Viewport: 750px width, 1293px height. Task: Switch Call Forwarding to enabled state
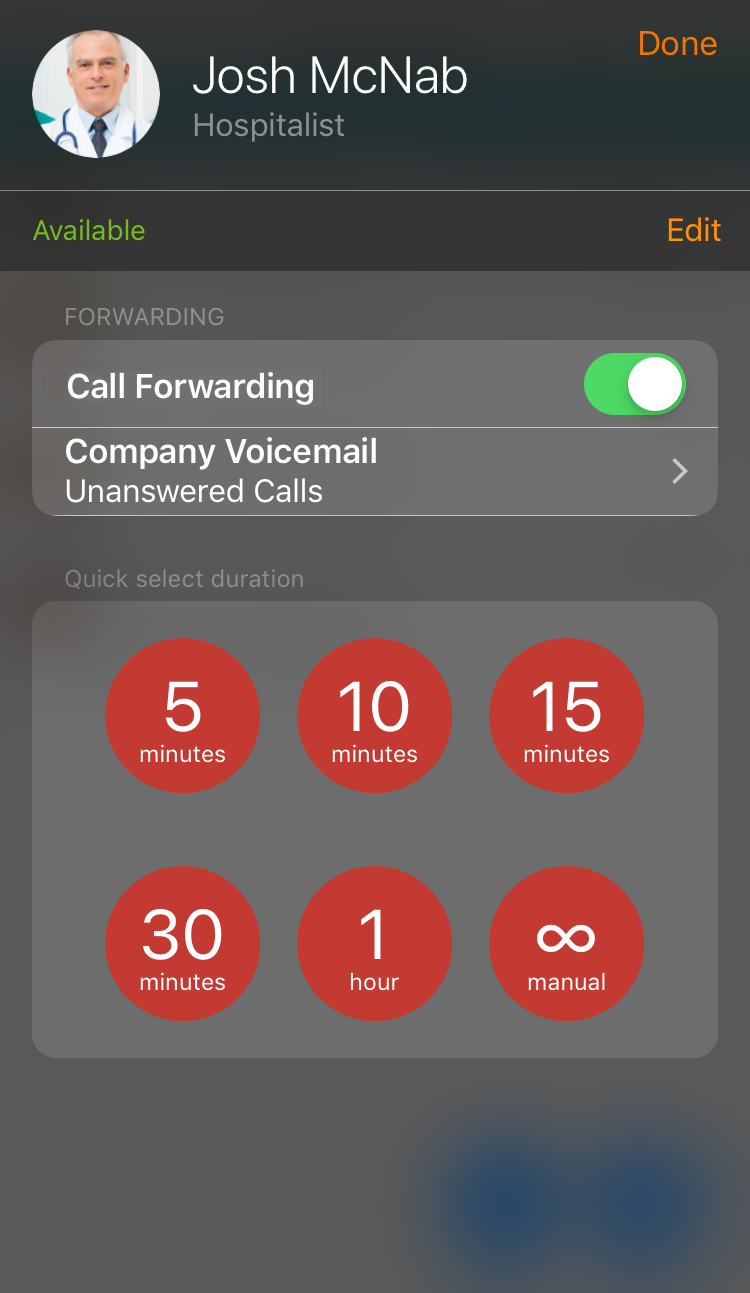tap(634, 383)
